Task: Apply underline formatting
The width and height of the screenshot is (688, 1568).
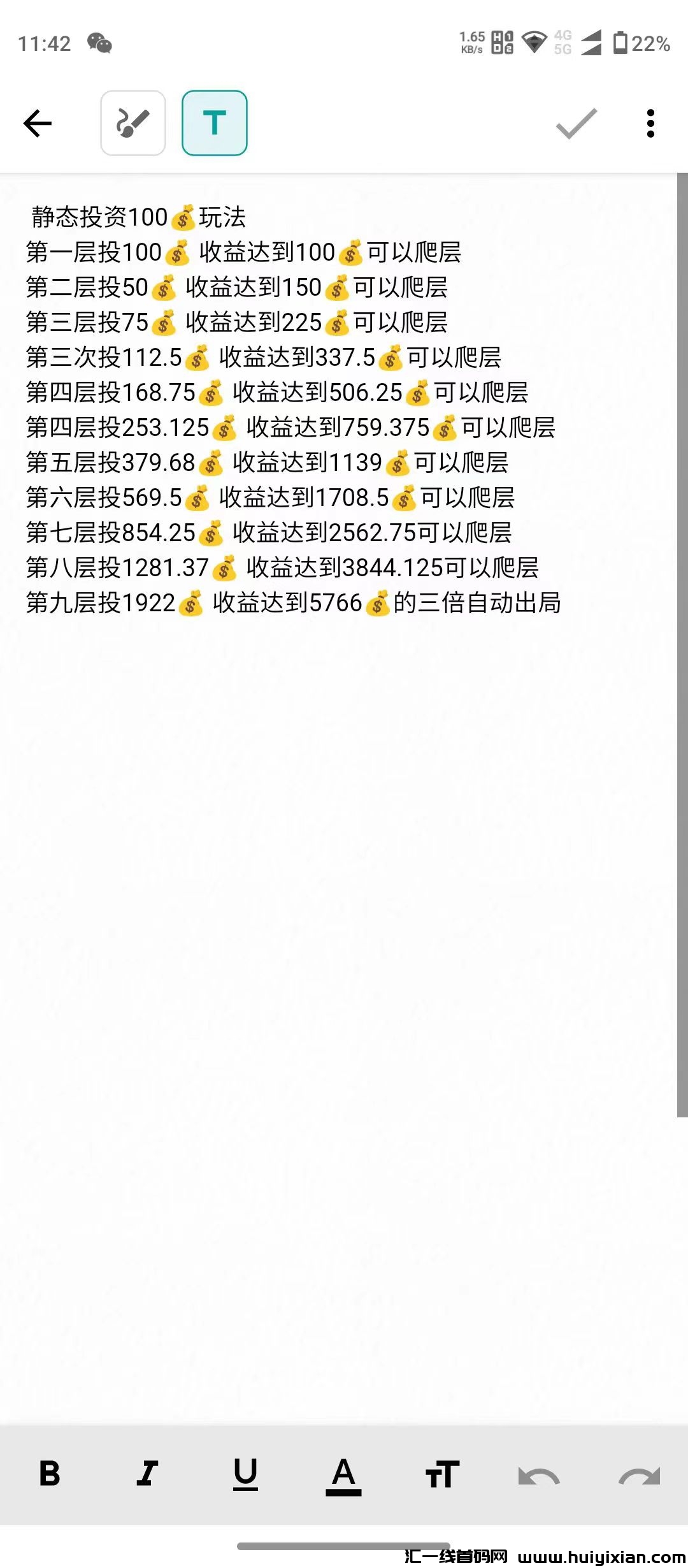Action: pos(245,1474)
